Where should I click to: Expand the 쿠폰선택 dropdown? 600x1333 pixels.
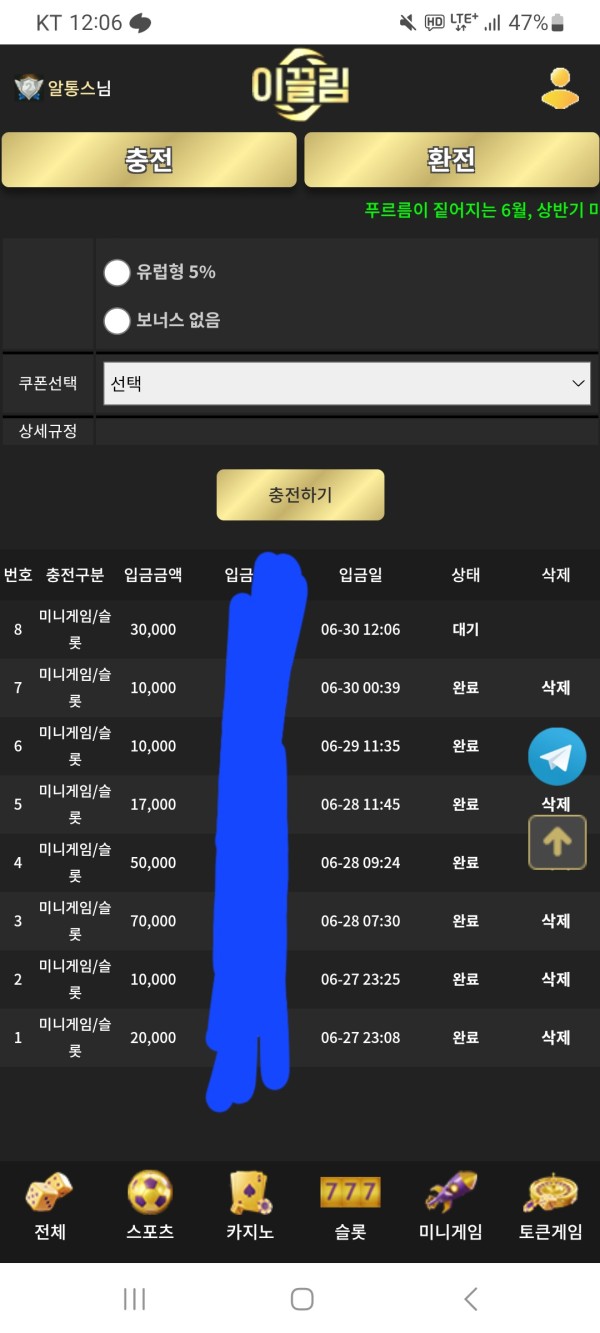tap(346, 383)
